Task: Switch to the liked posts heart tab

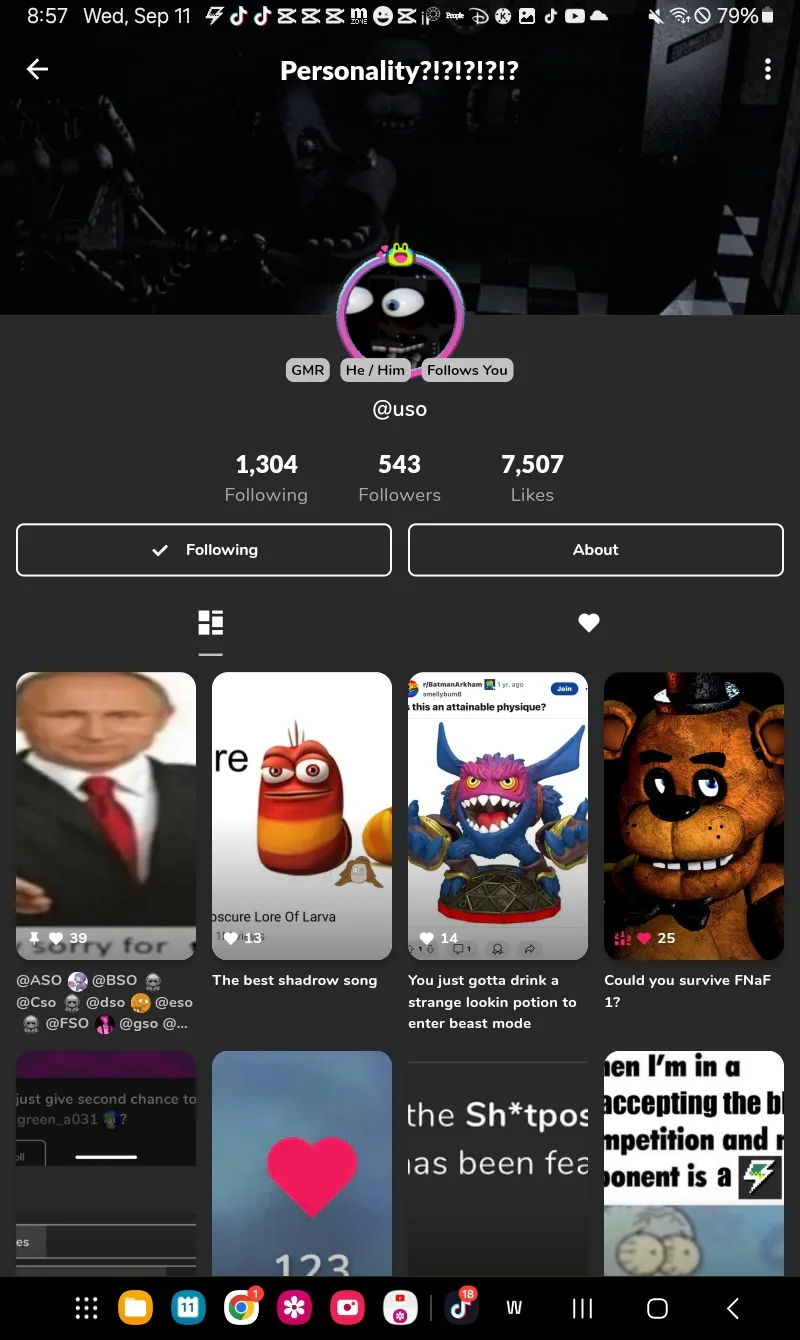Action: pos(589,623)
